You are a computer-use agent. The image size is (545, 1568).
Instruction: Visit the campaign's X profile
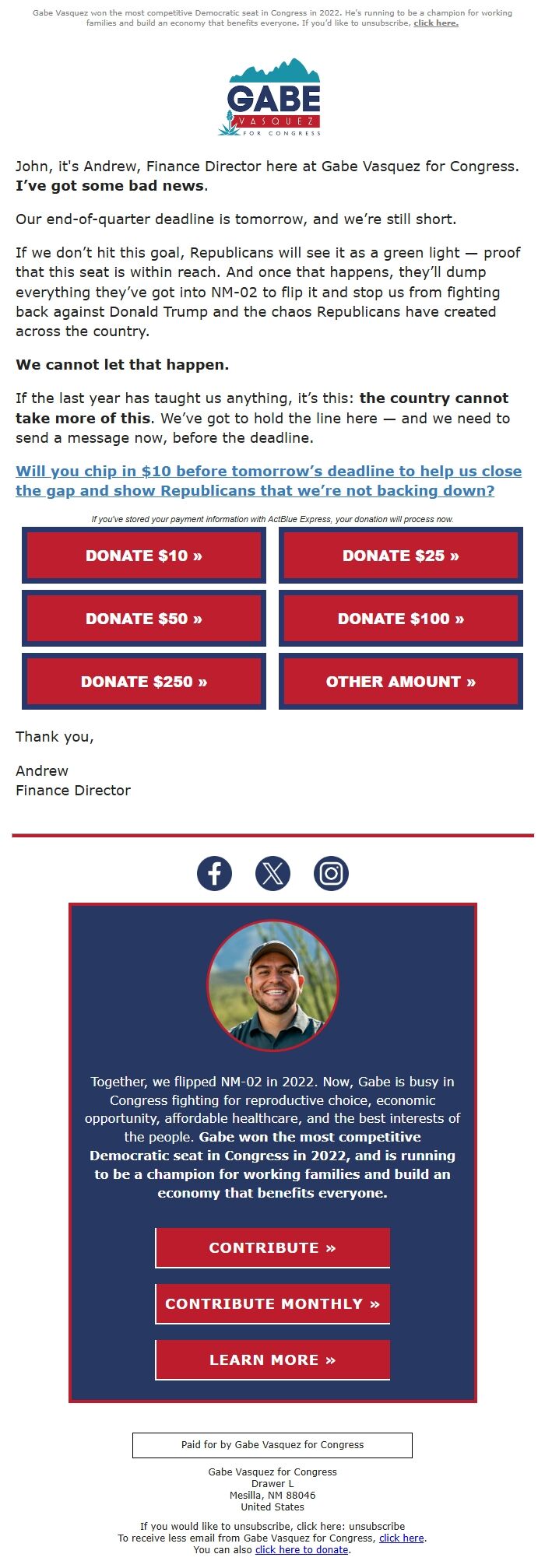[x=272, y=873]
